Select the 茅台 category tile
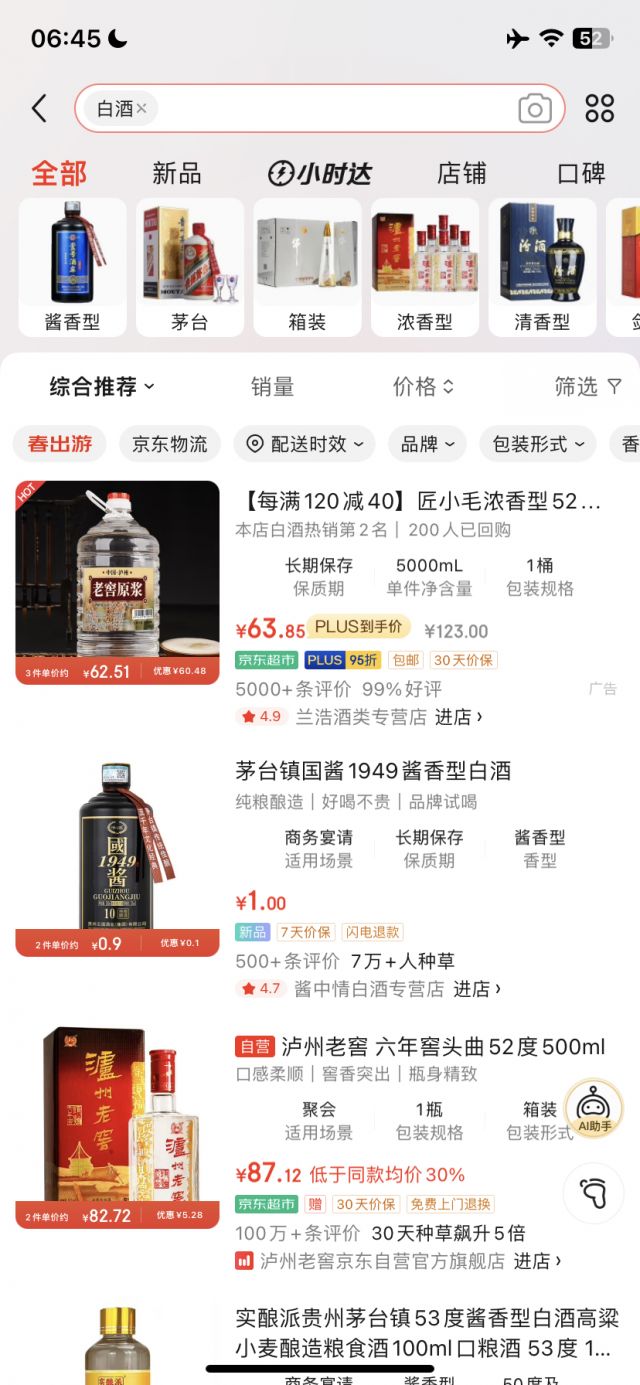Viewport: 640px width, 1385px height. pos(190,266)
